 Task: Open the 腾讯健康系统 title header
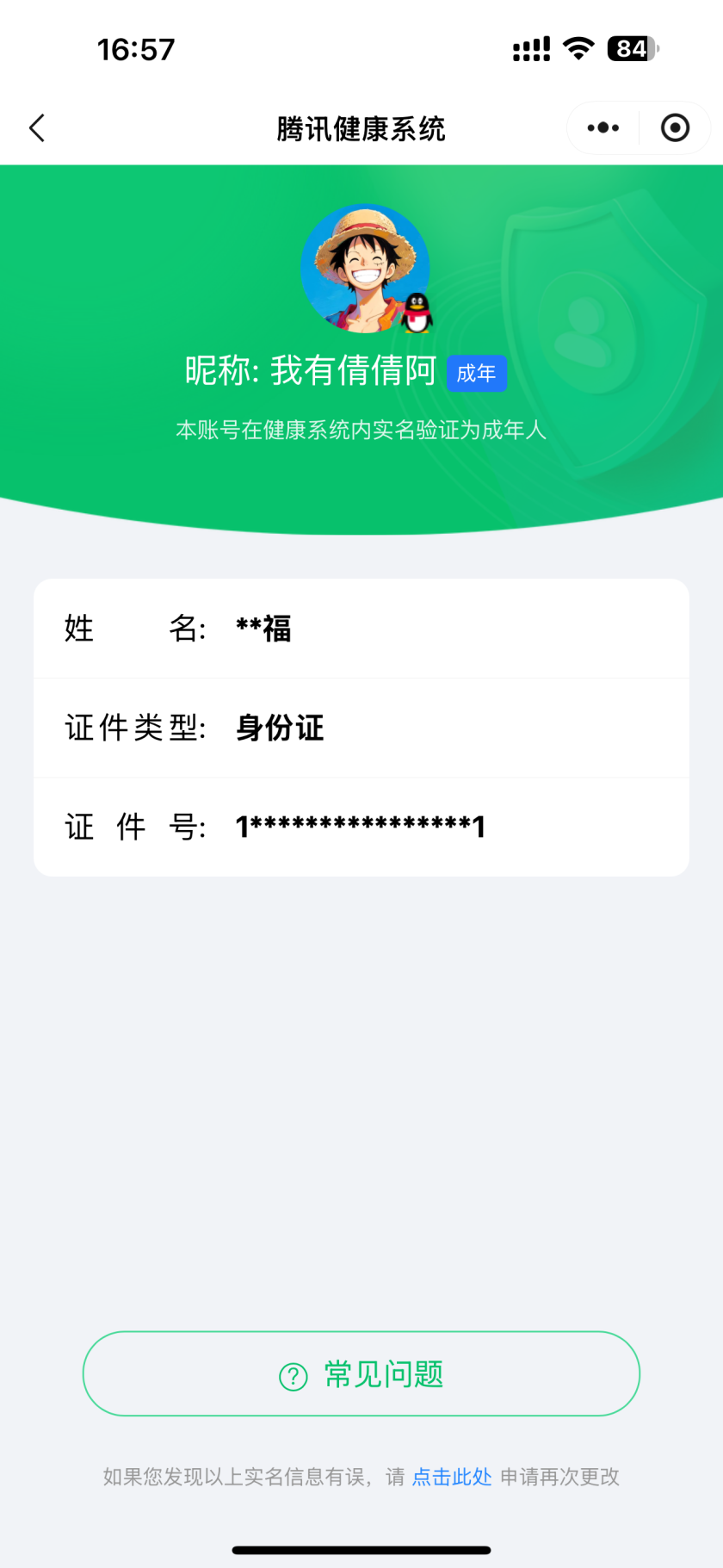click(361, 127)
